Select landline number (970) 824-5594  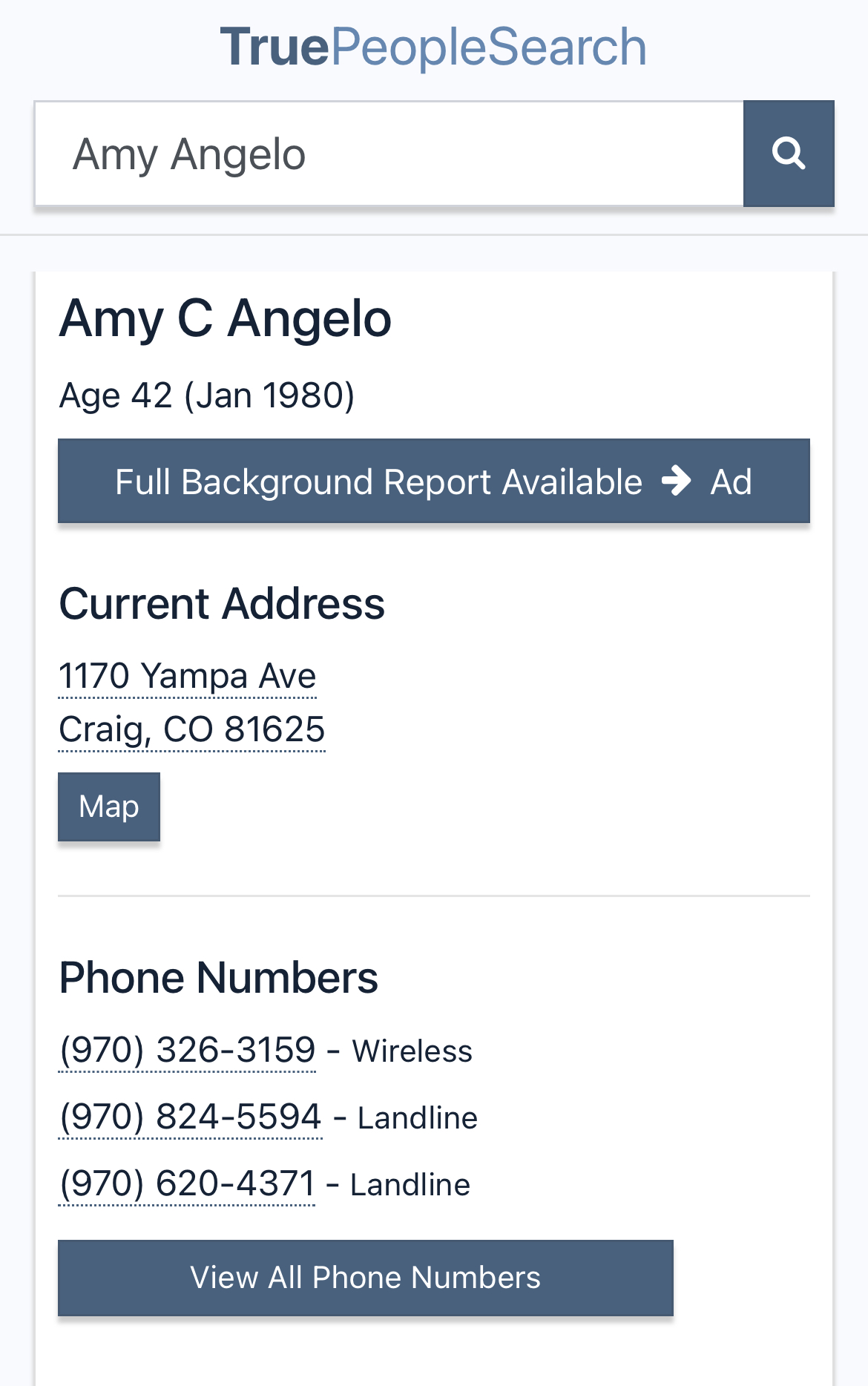(x=191, y=1117)
